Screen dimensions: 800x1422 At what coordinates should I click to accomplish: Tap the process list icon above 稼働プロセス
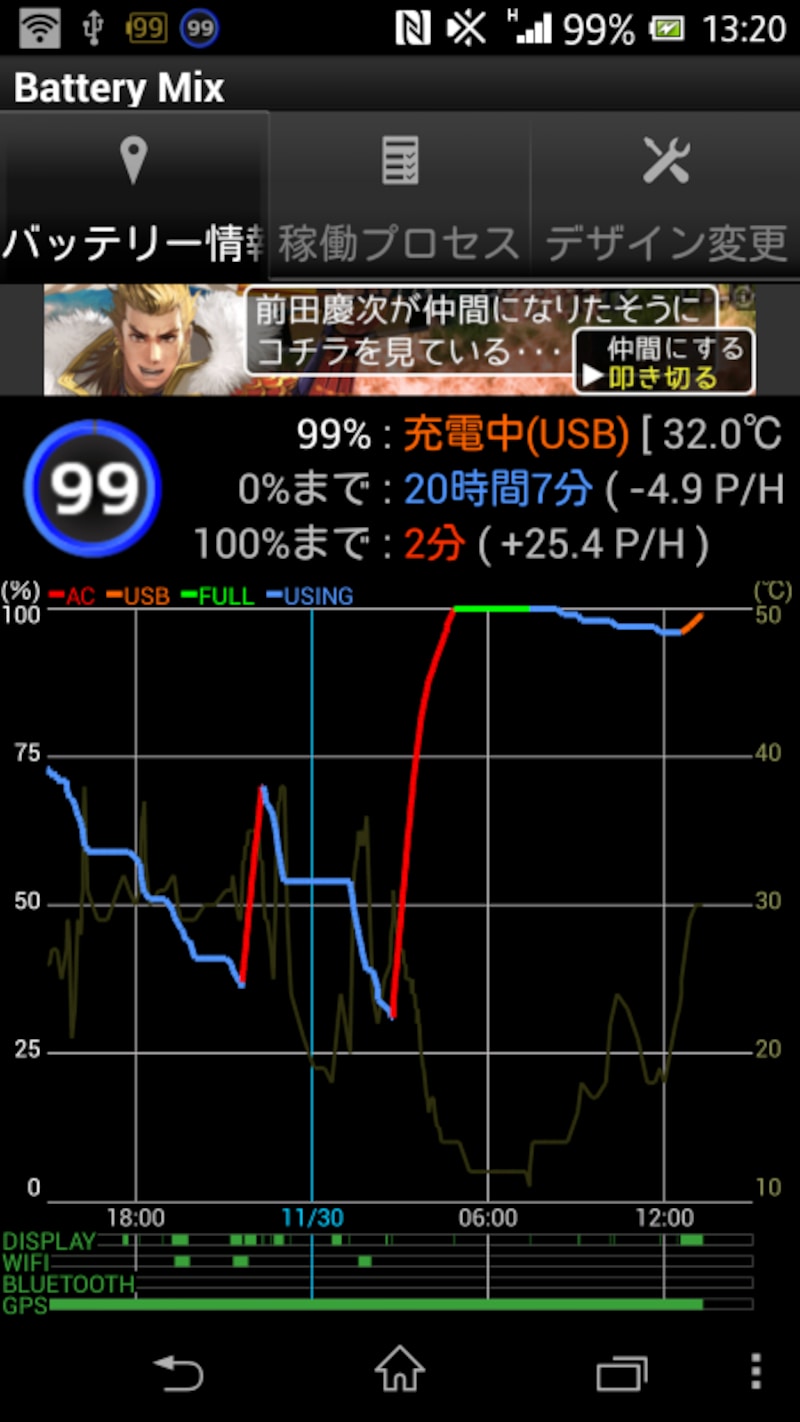(x=399, y=160)
